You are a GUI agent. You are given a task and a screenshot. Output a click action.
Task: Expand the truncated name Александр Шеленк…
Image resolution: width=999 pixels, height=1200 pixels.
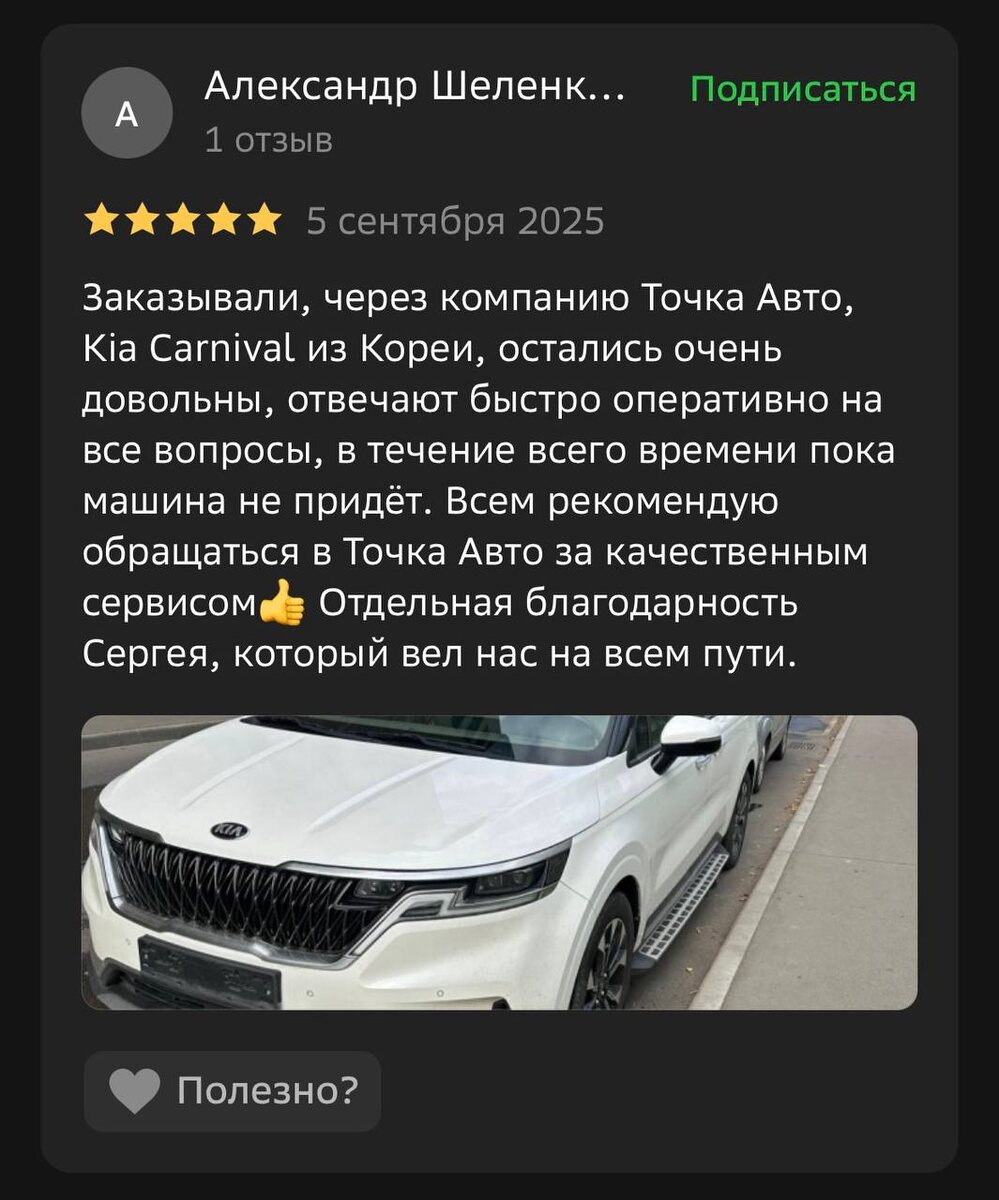pos(415,88)
